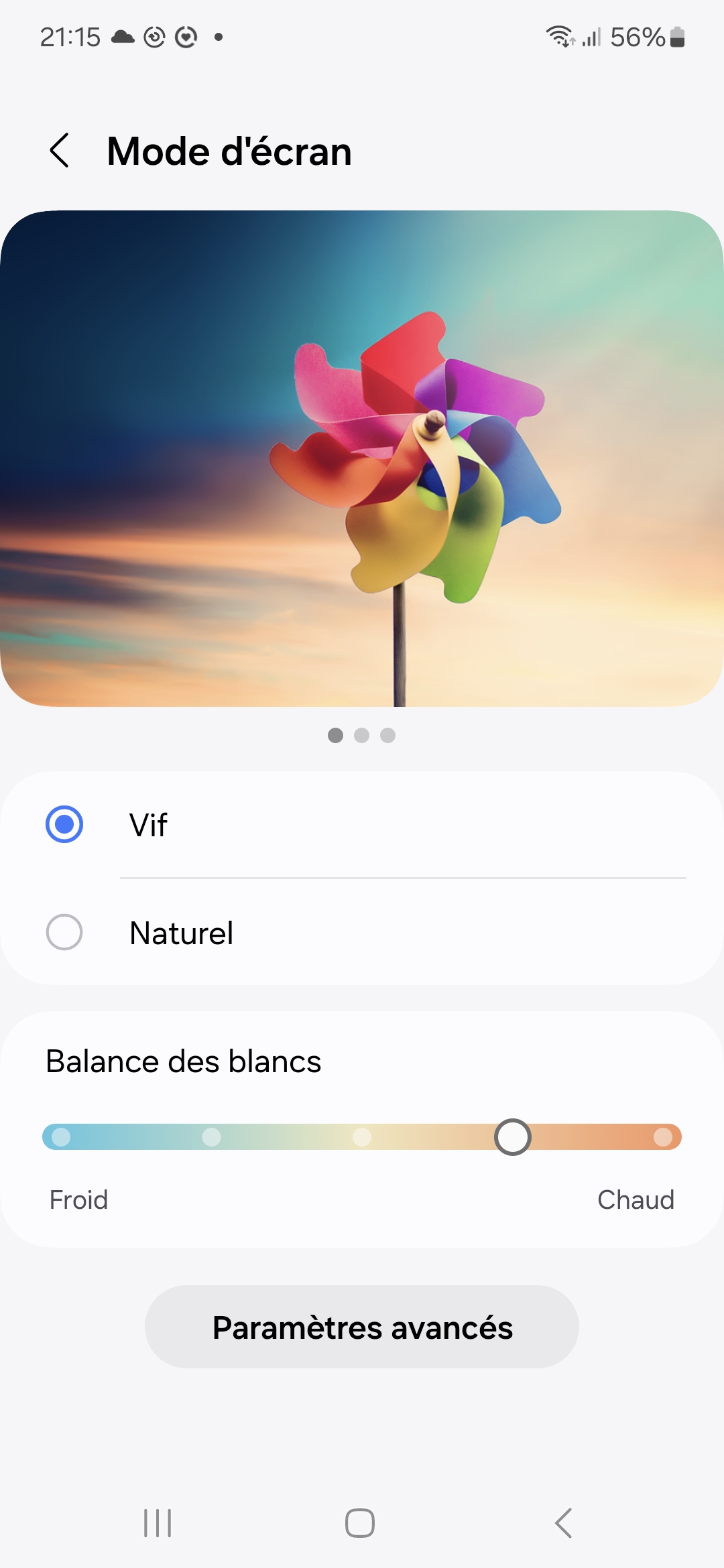Open Paramètres avancés
Screen dimensions: 724x1568
coord(362,1327)
